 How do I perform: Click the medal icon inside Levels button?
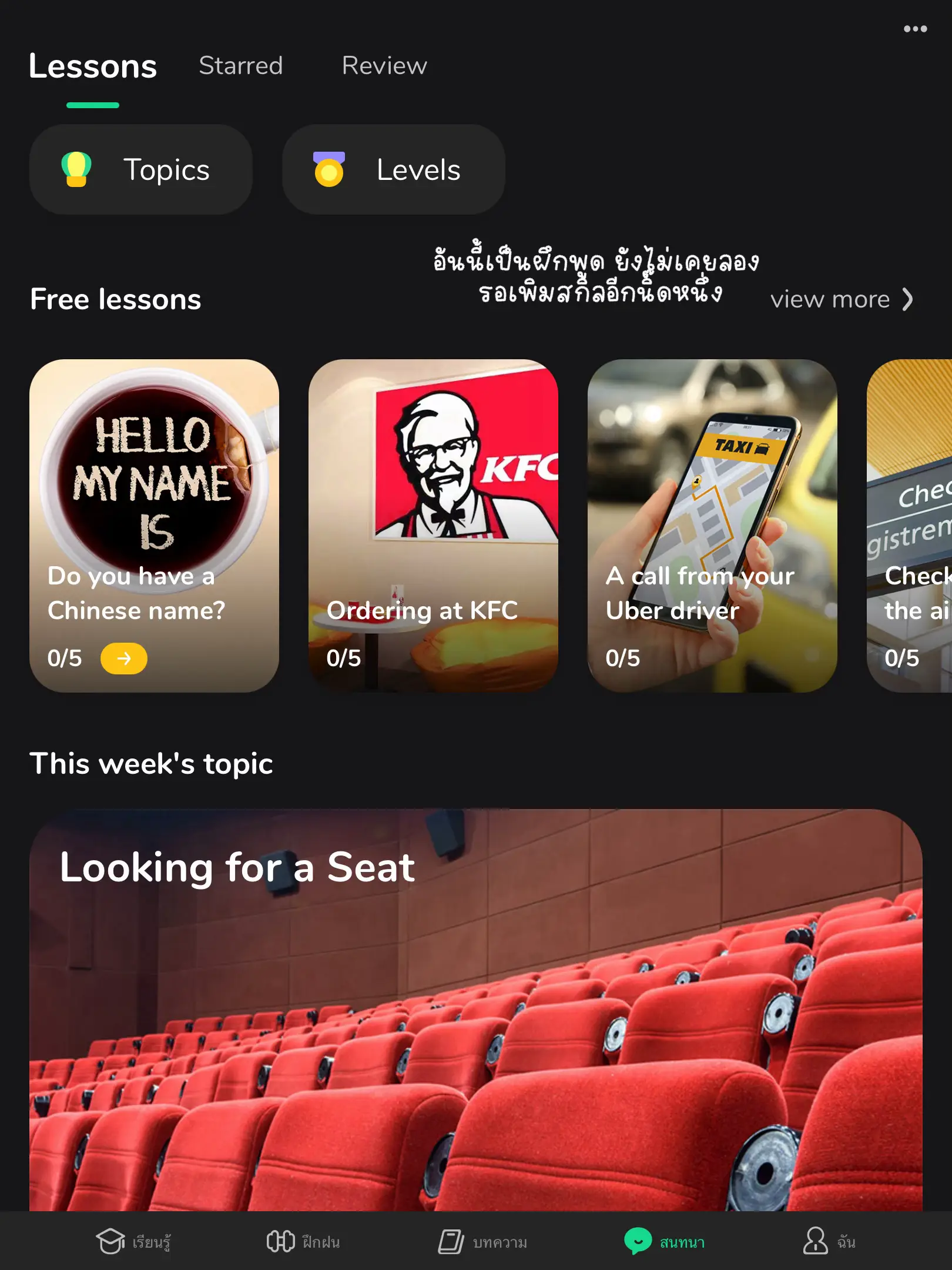tap(330, 169)
